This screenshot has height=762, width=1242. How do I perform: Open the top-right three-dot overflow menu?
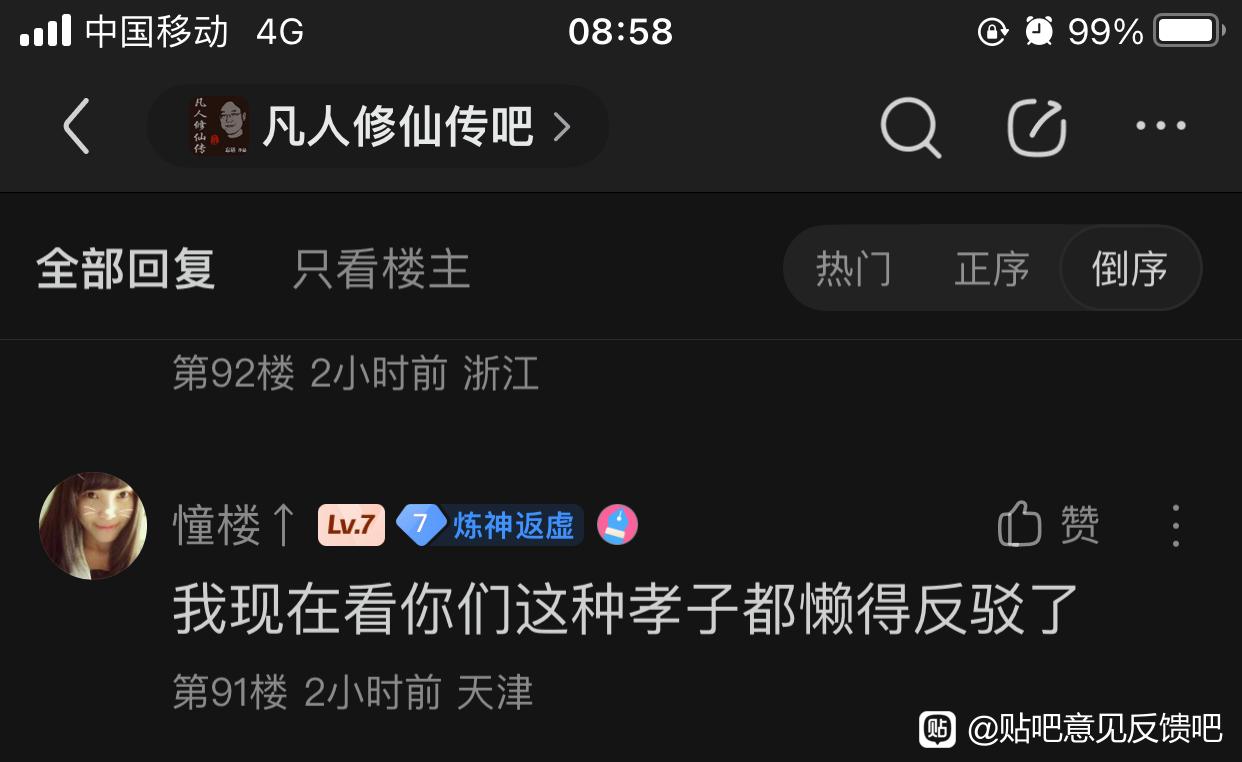1161,126
